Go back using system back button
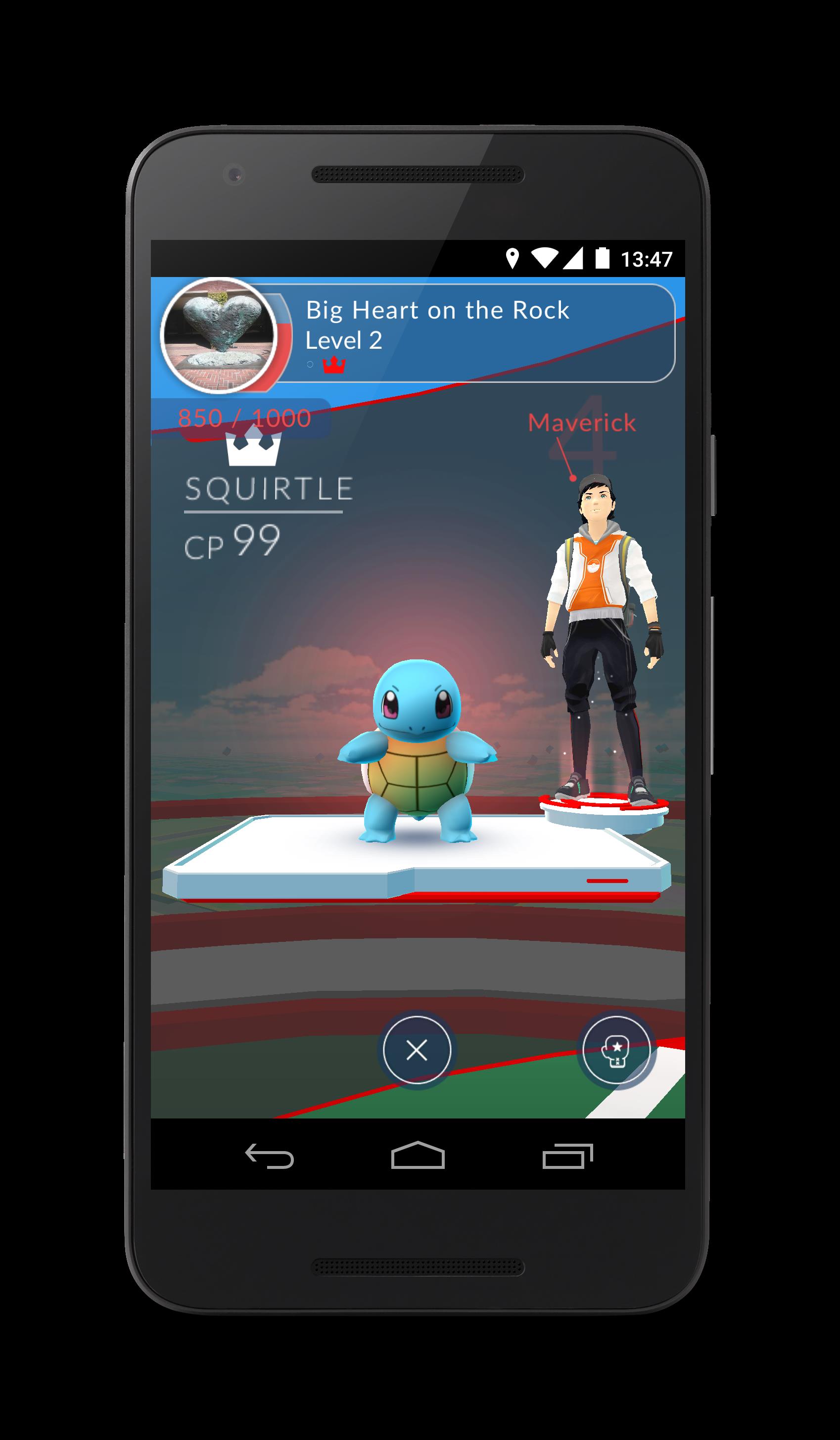 (x=270, y=1156)
